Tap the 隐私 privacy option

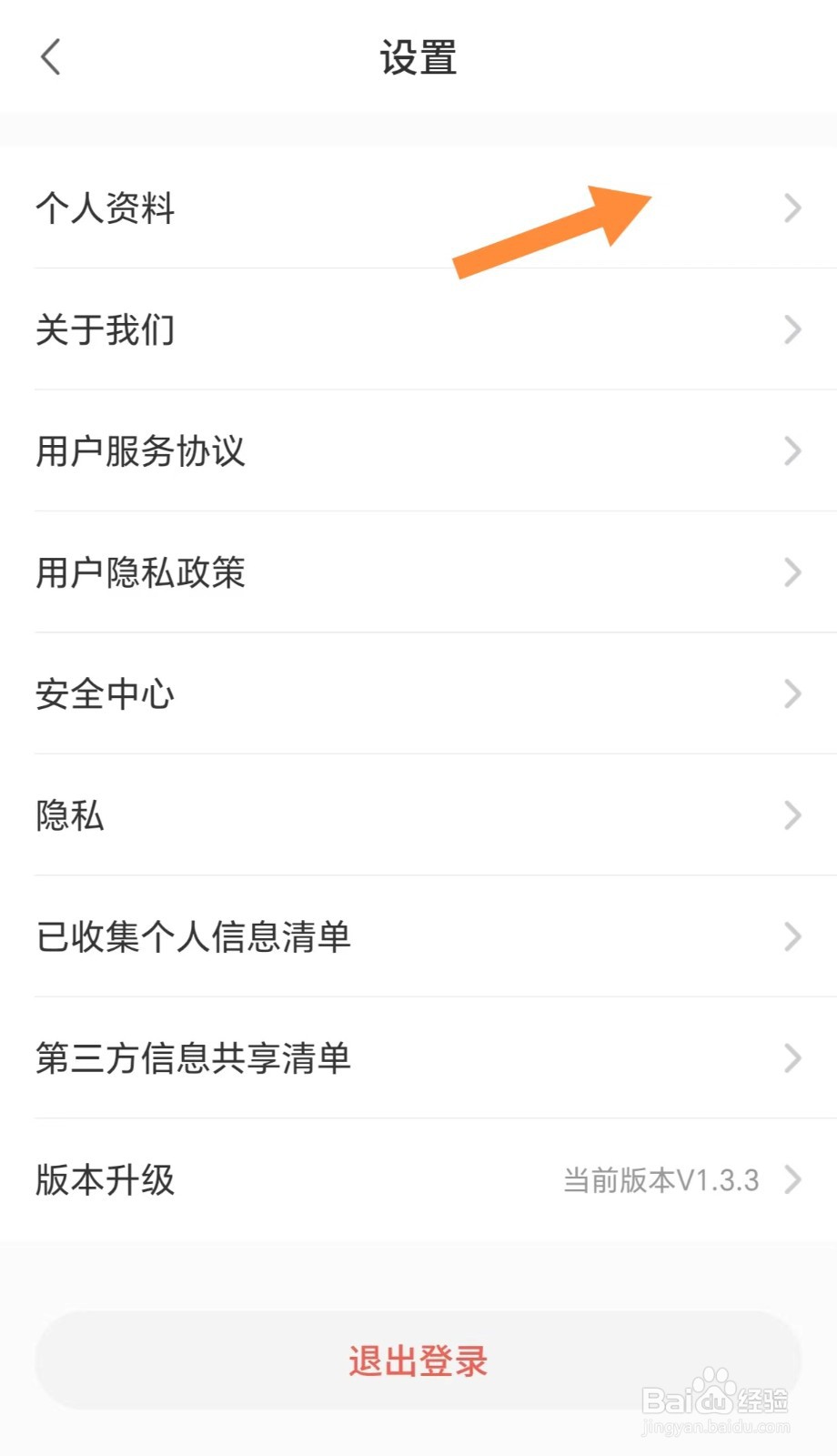[x=68, y=814]
